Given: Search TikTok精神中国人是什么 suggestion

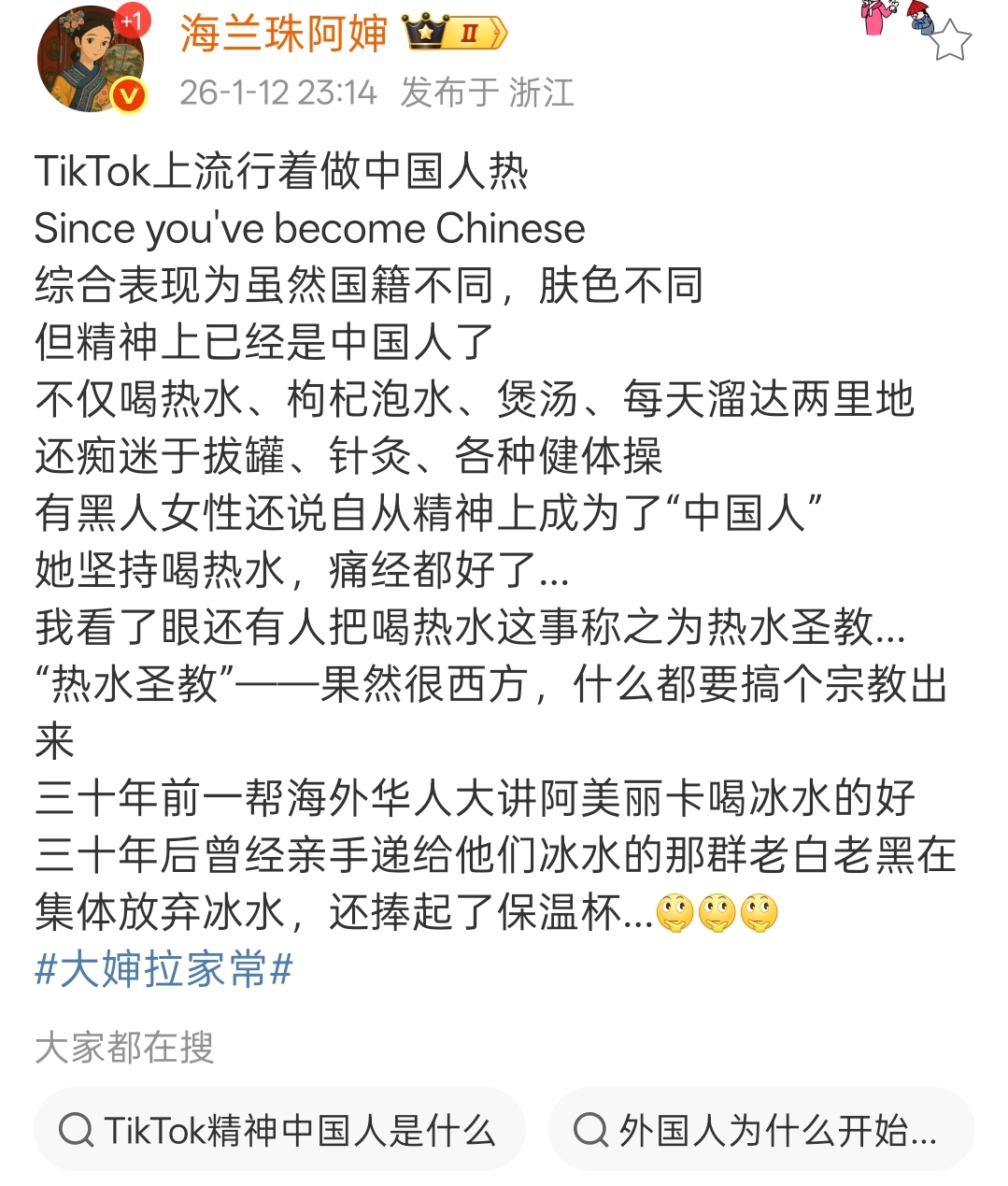Looking at the screenshot, I should point(278,1130).
